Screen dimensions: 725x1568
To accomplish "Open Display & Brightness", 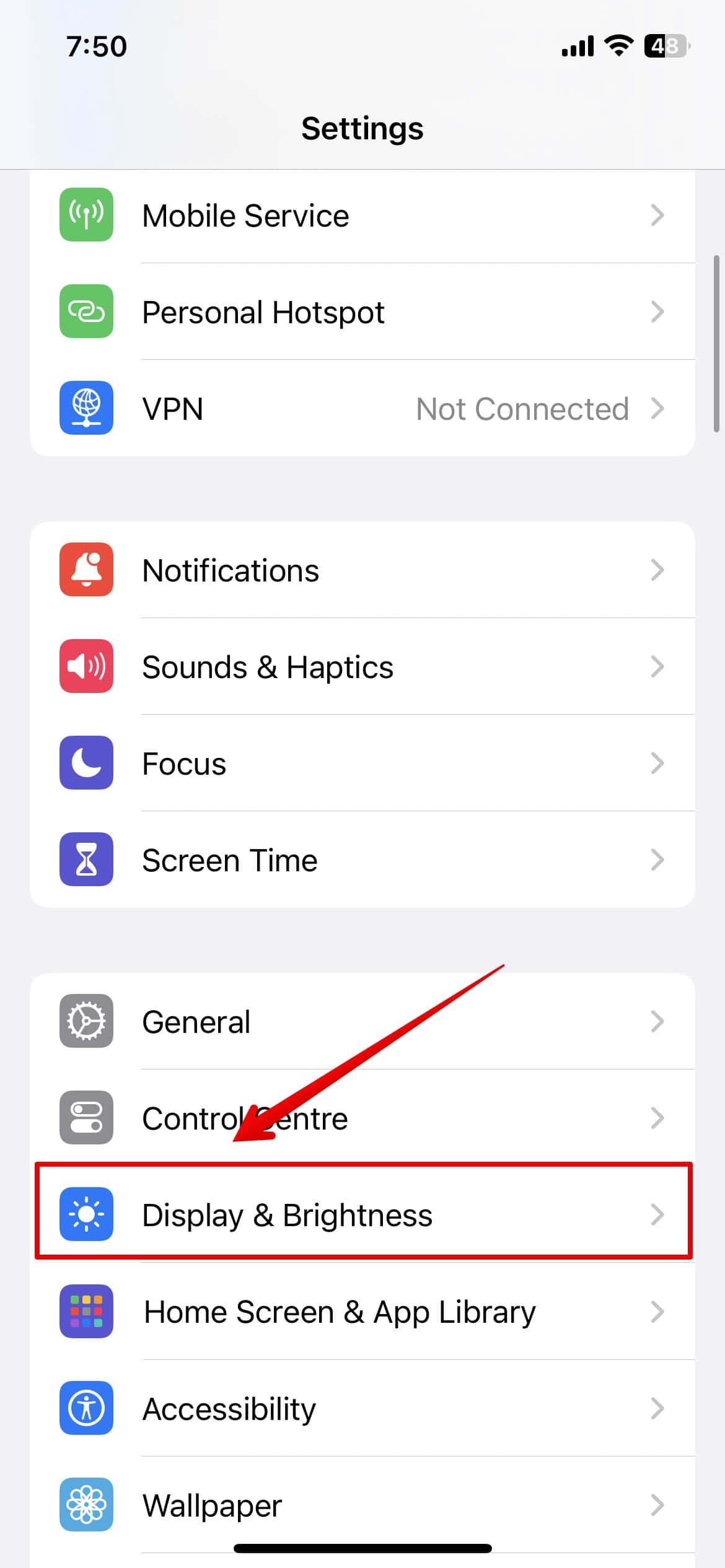I will (x=362, y=1215).
